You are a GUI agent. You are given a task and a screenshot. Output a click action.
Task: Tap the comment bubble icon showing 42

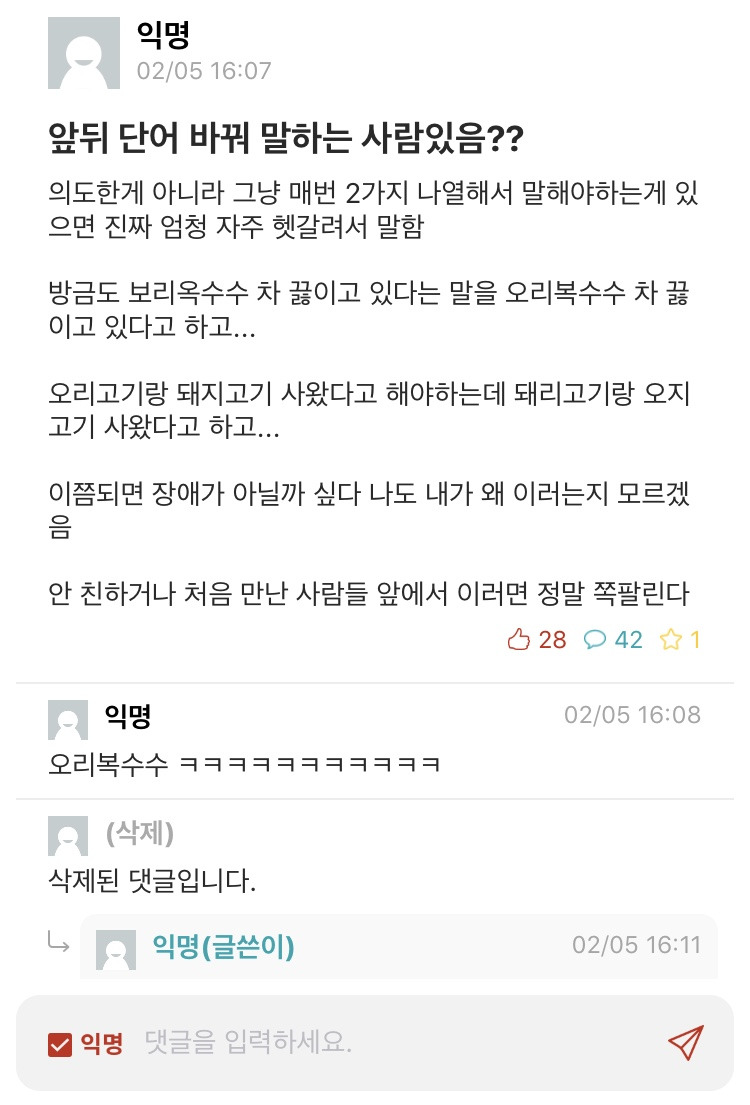click(595, 640)
